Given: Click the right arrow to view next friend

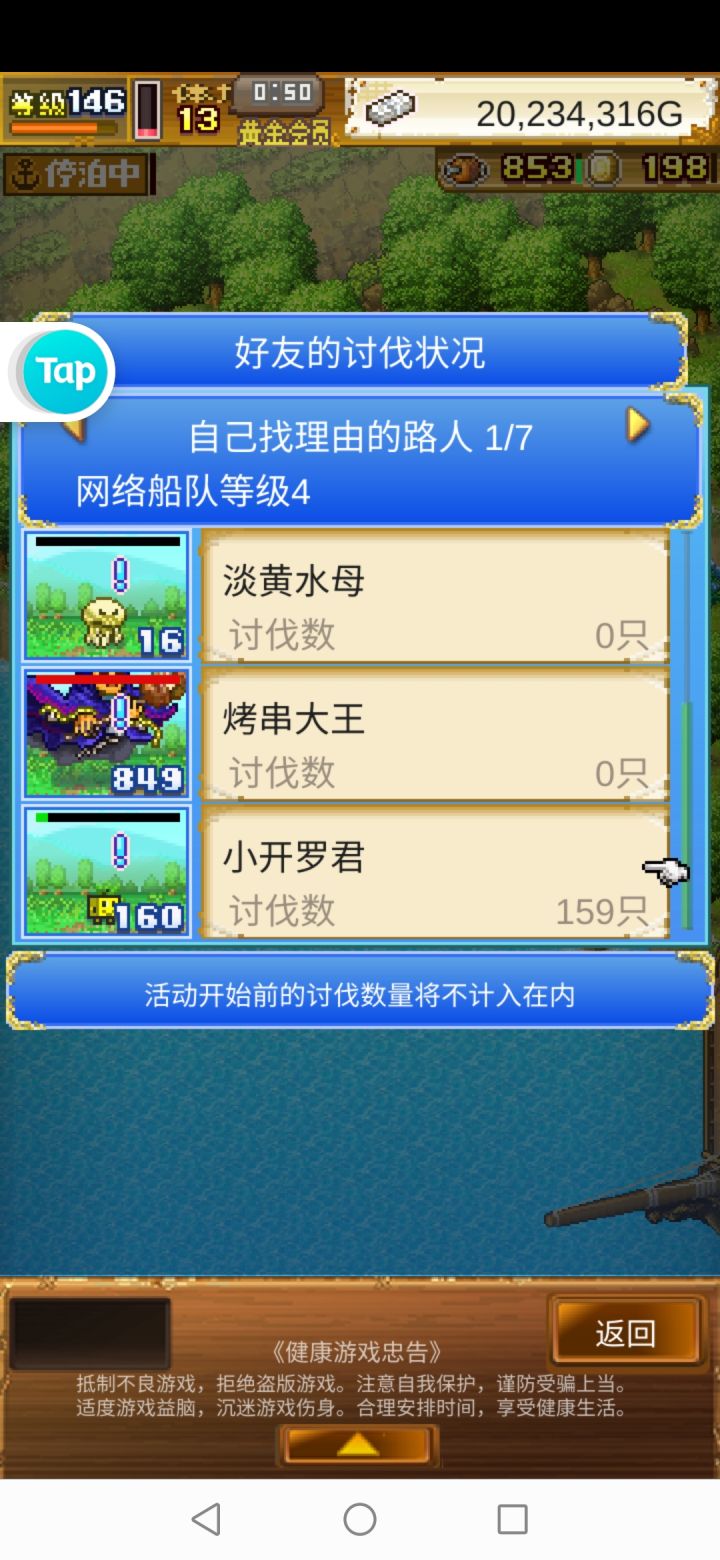Looking at the screenshot, I should 640,424.
